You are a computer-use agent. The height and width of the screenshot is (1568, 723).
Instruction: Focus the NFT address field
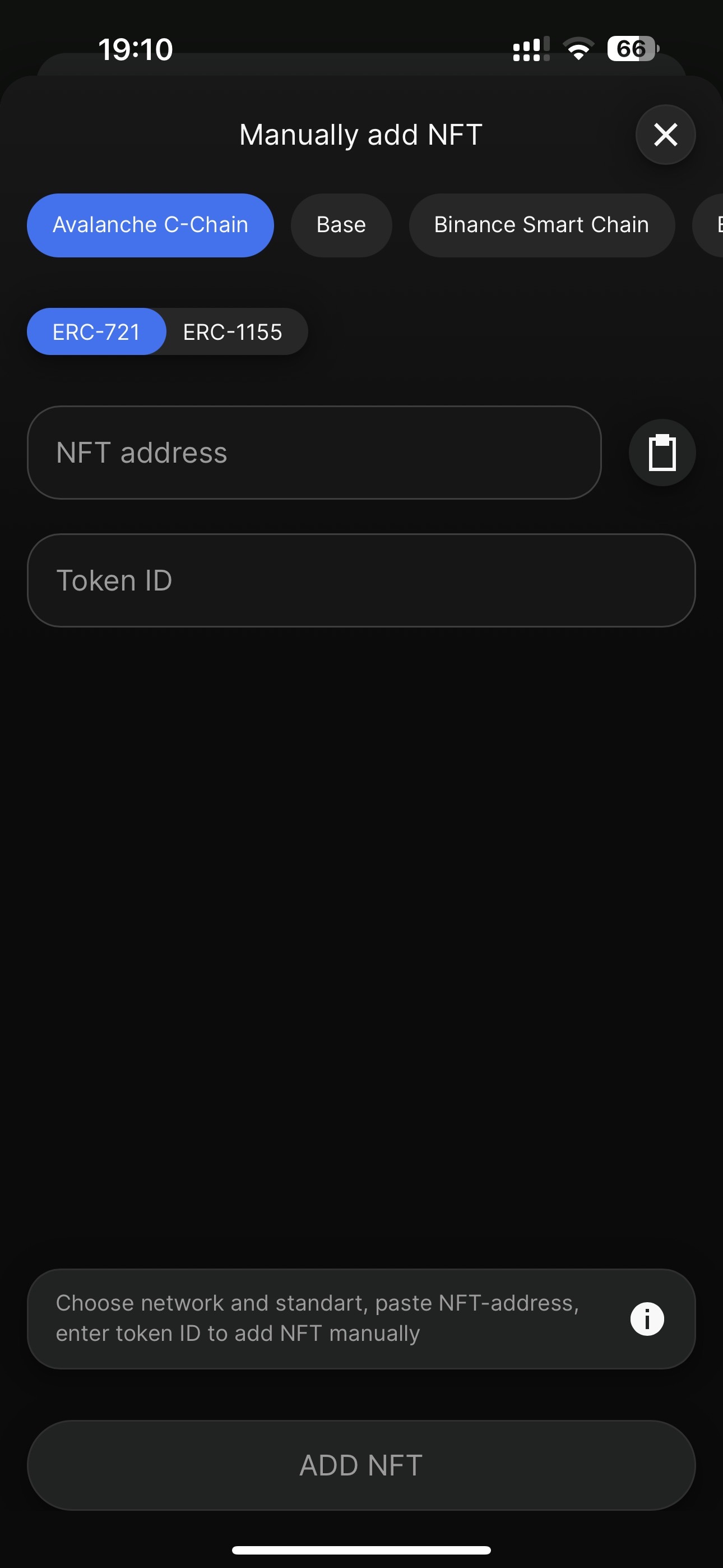coord(314,453)
